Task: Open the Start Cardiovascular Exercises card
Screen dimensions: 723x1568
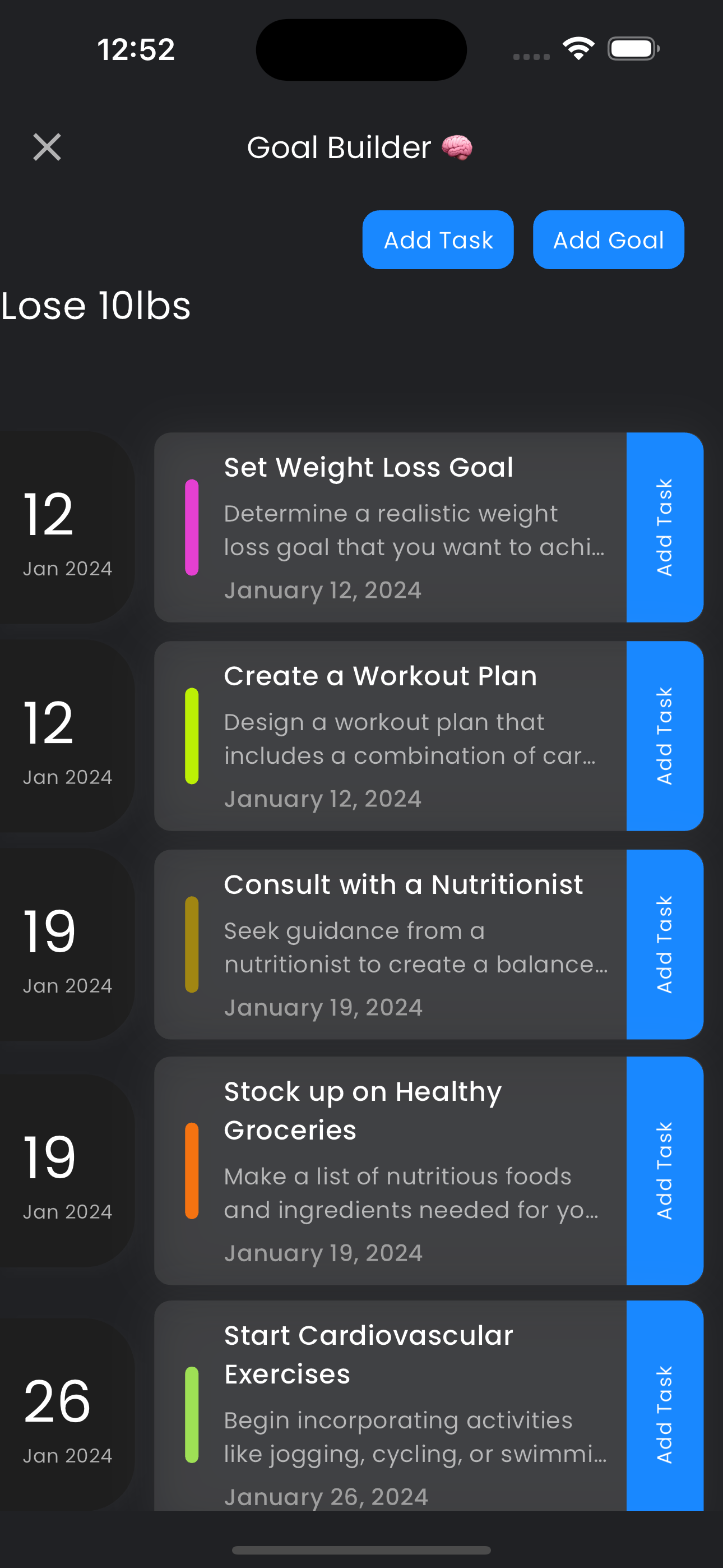Action: click(x=390, y=1406)
